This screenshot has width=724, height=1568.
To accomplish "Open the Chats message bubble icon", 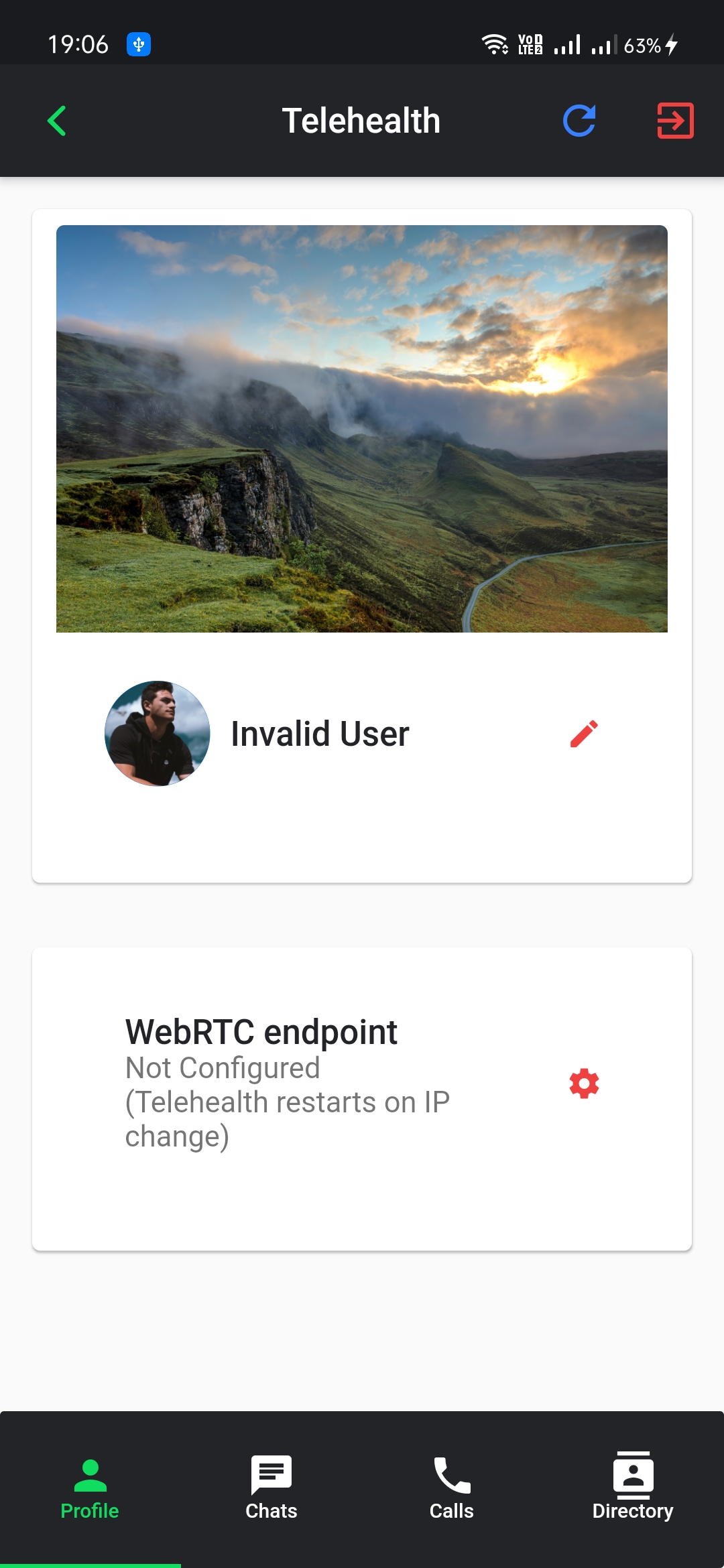I will [x=271, y=1472].
